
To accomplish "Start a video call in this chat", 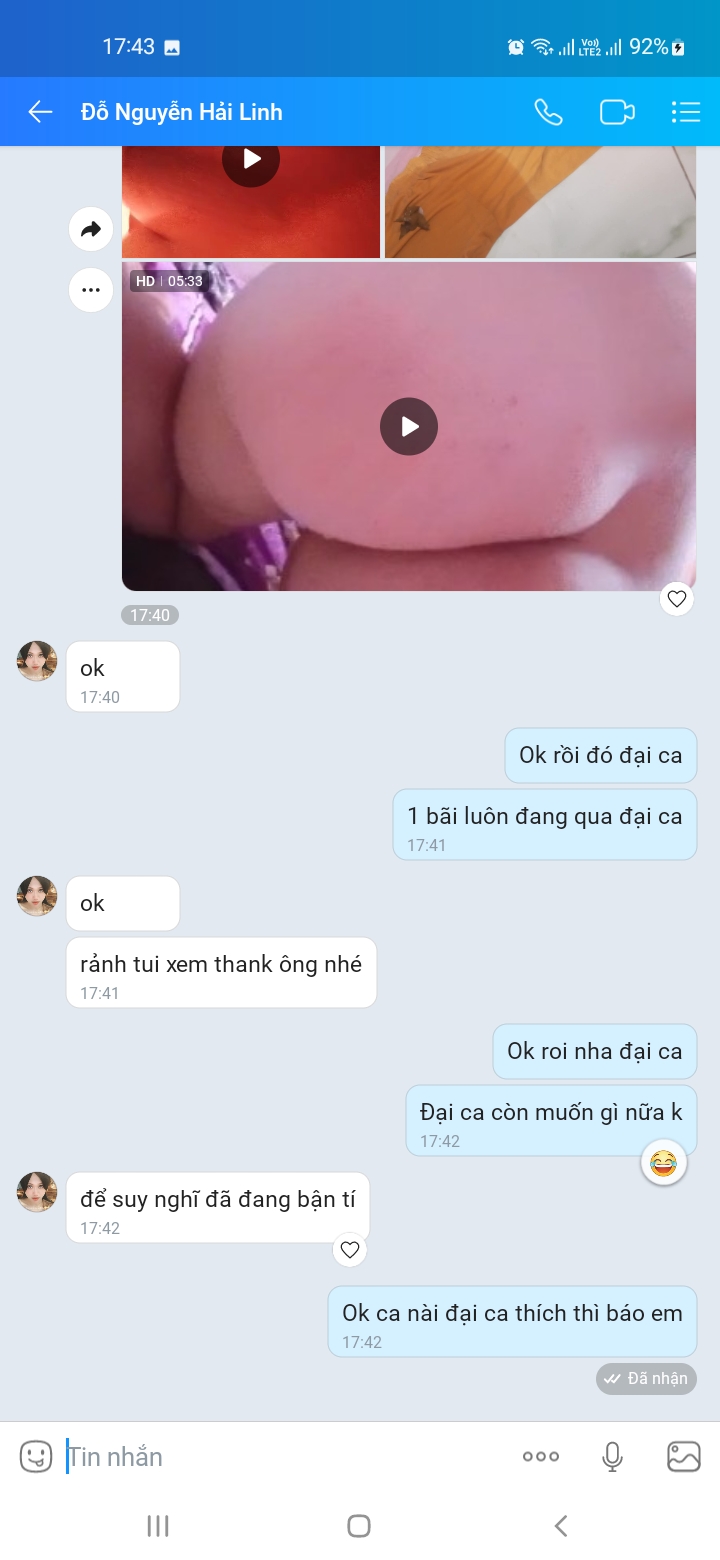I will [617, 112].
